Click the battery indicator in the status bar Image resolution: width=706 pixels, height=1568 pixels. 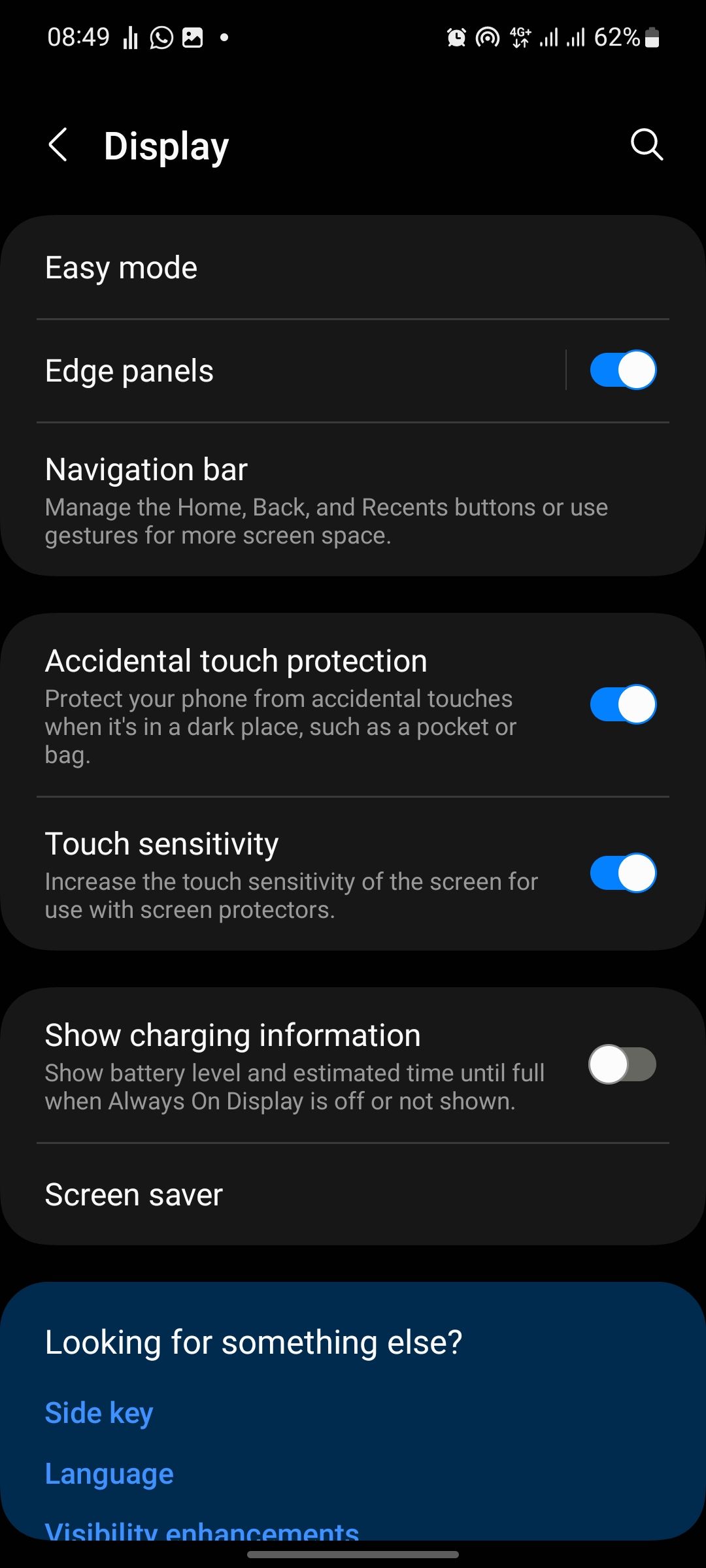(x=652, y=37)
